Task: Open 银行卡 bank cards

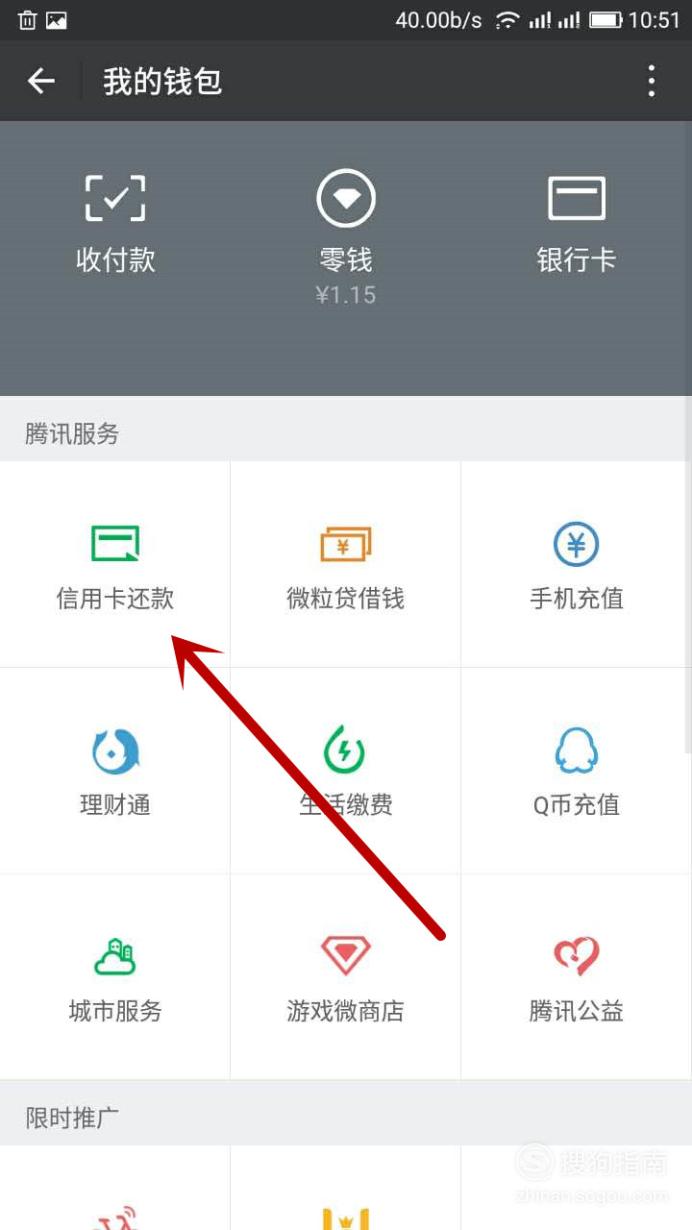Action: (x=577, y=225)
